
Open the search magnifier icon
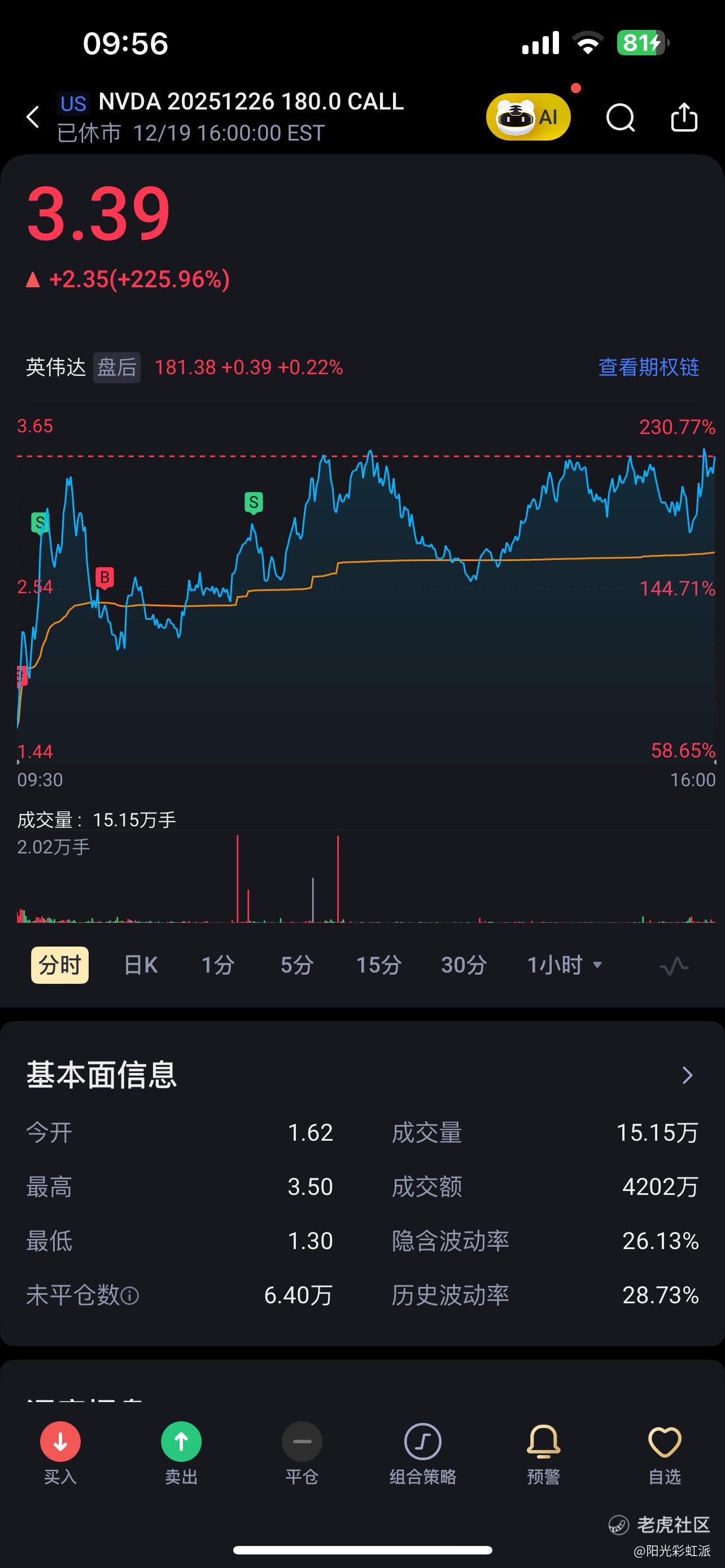point(621,117)
